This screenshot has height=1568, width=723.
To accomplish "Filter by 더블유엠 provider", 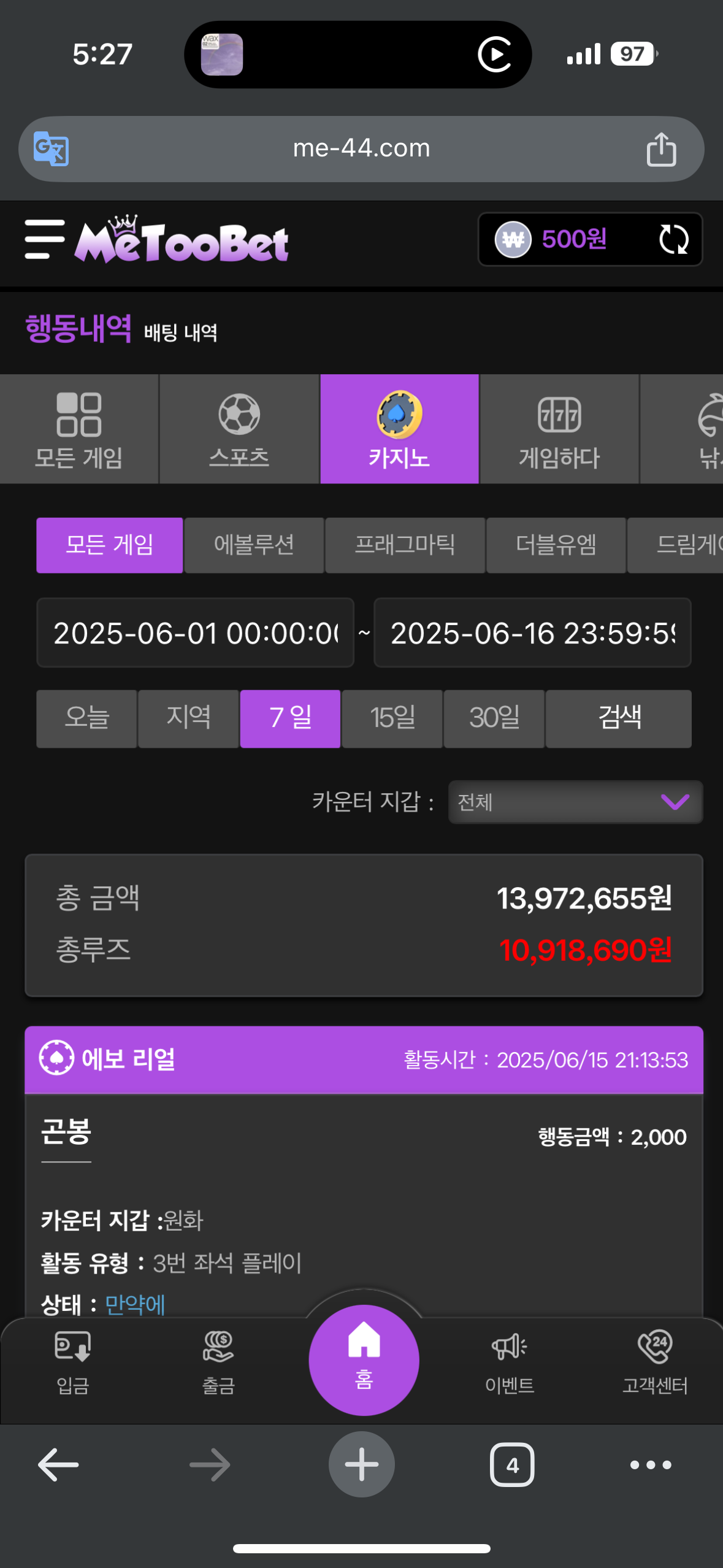I will click(556, 545).
